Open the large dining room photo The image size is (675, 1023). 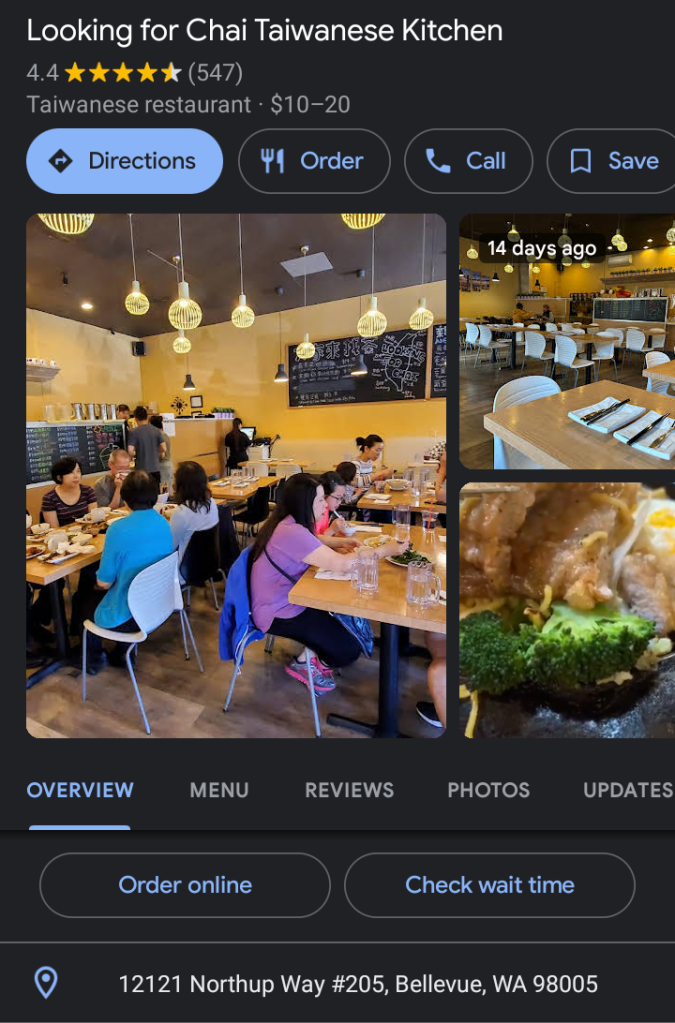(x=236, y=475)
